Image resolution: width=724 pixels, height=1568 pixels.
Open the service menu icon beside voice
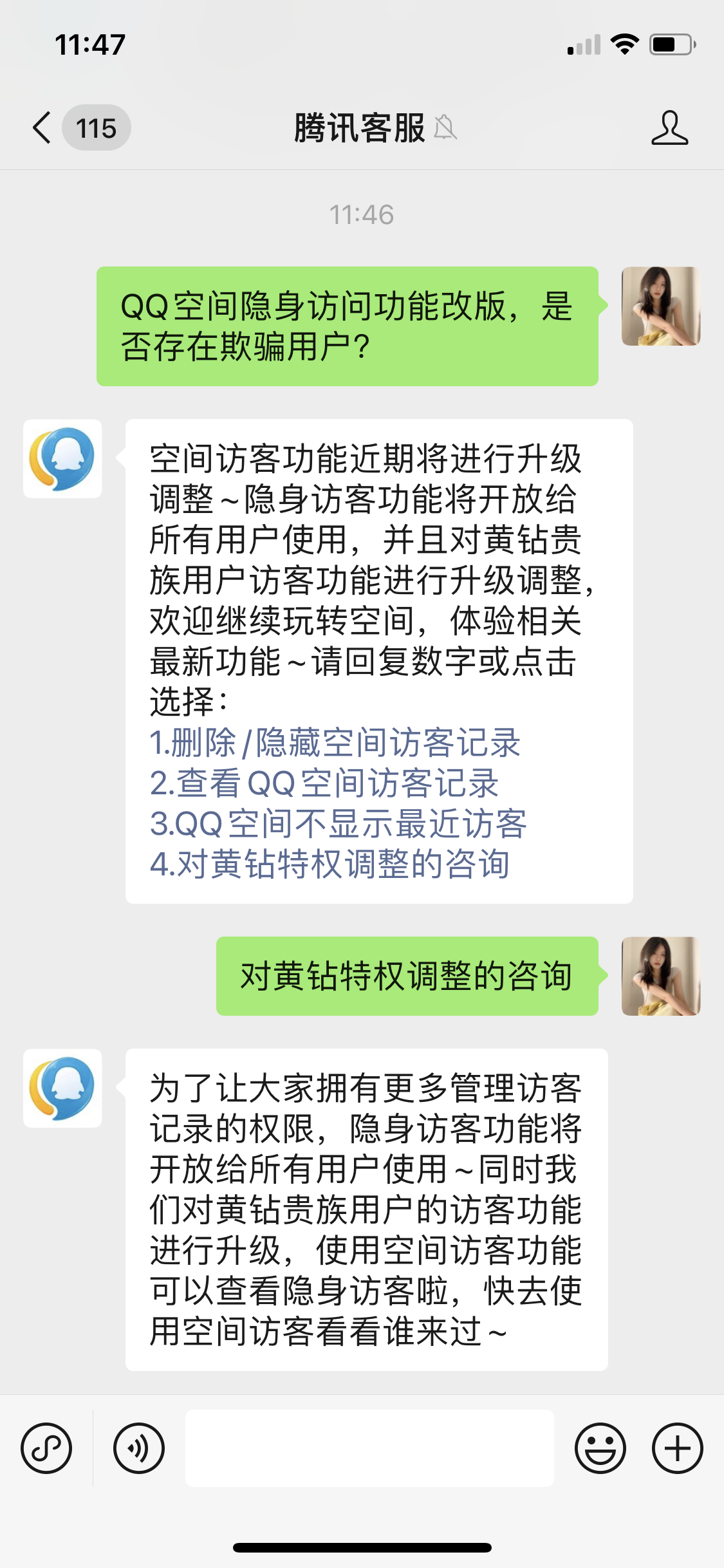coord(46,1448)
